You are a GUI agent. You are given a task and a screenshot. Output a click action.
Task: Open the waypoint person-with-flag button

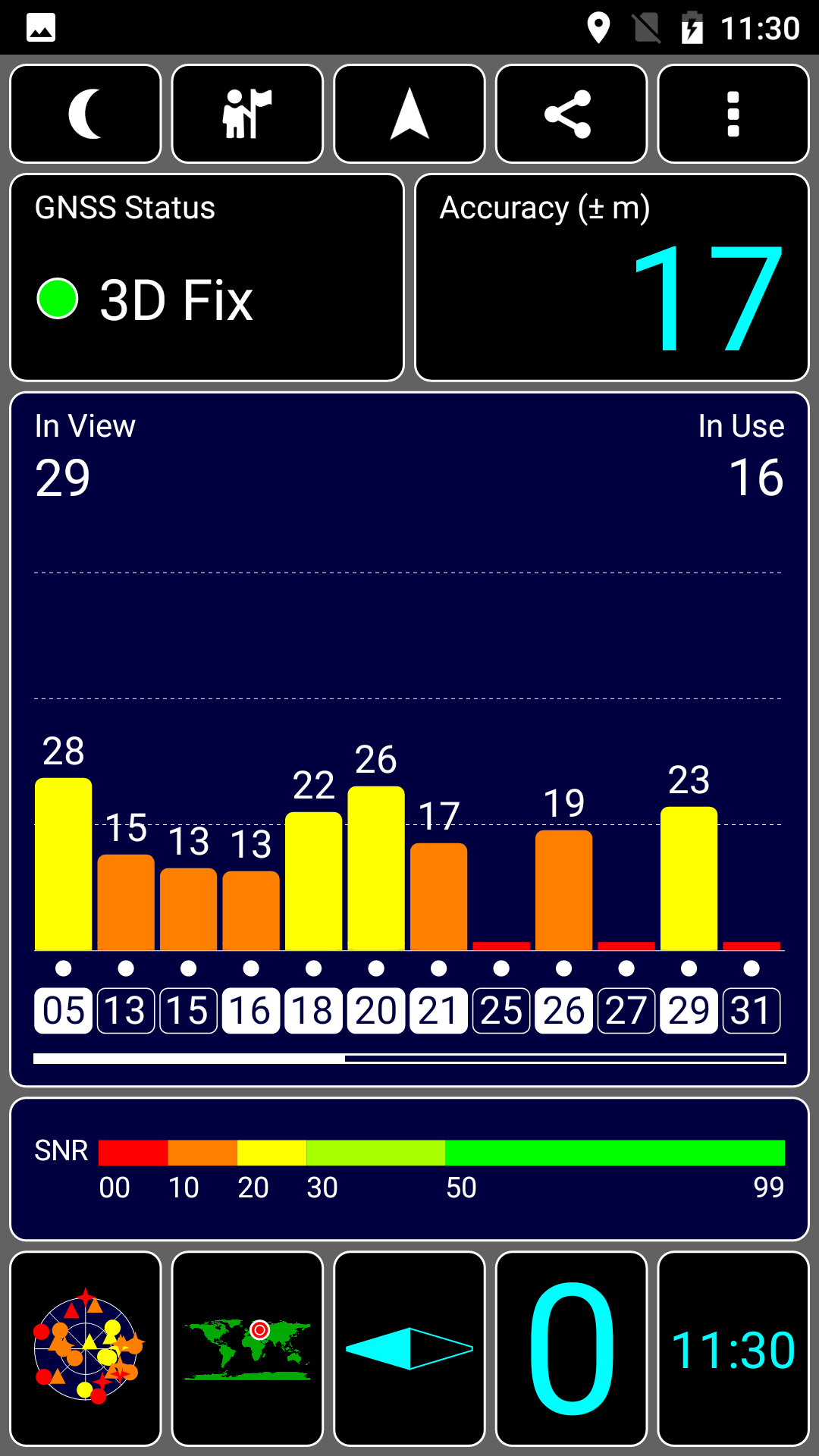pyautogui.click(x=247, y=114)
